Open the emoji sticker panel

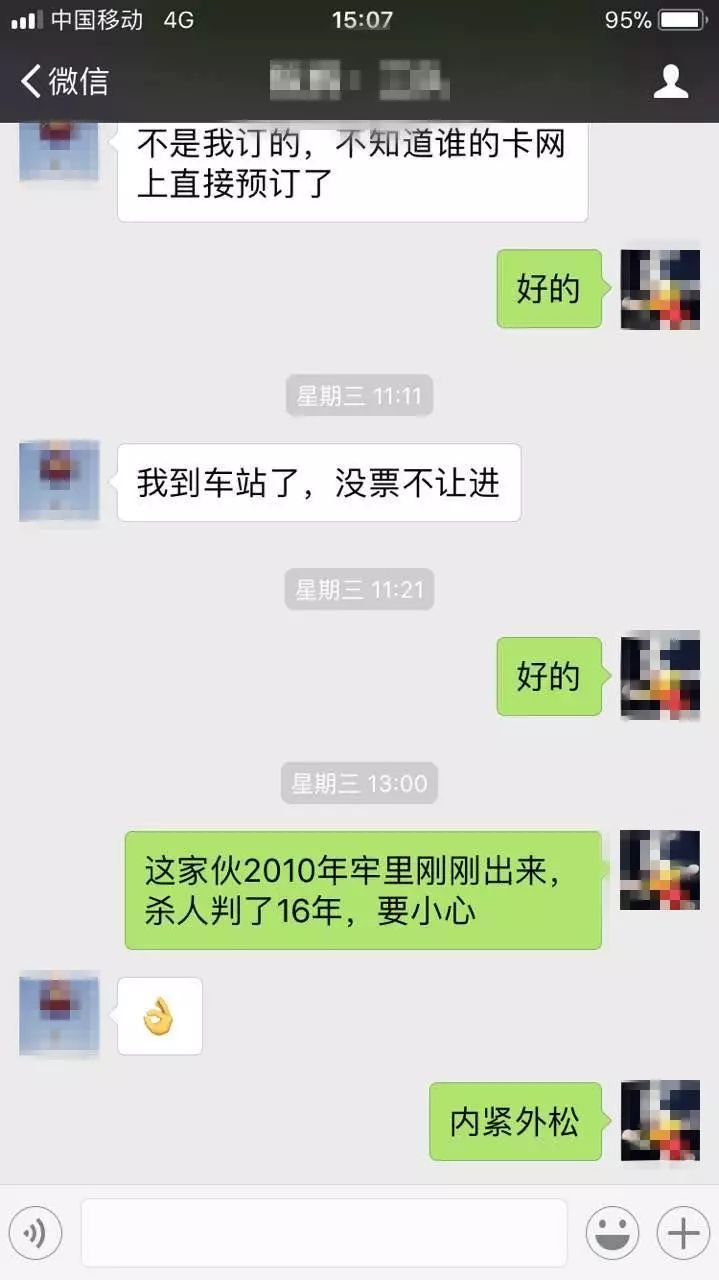(x=612, y=1233)
